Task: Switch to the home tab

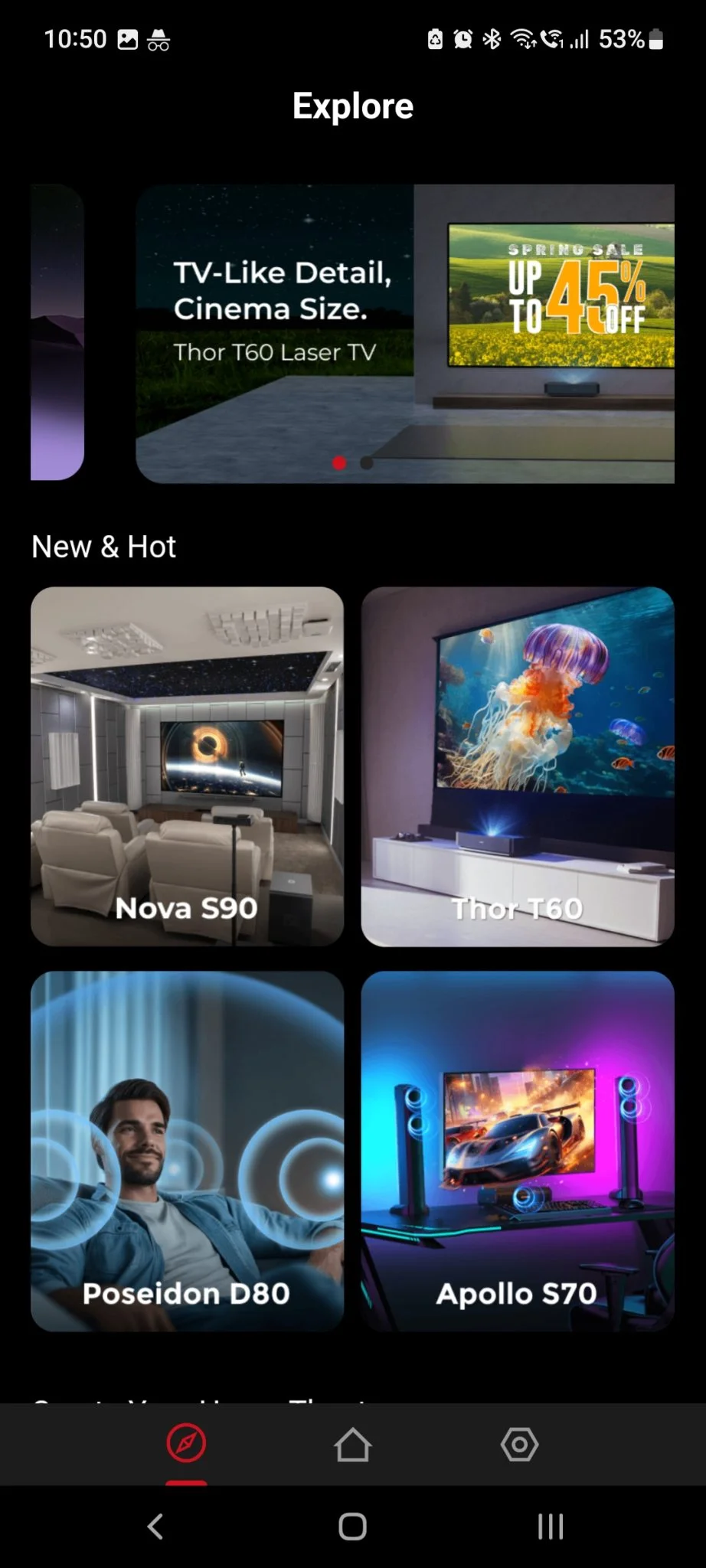Action: 352,1445
